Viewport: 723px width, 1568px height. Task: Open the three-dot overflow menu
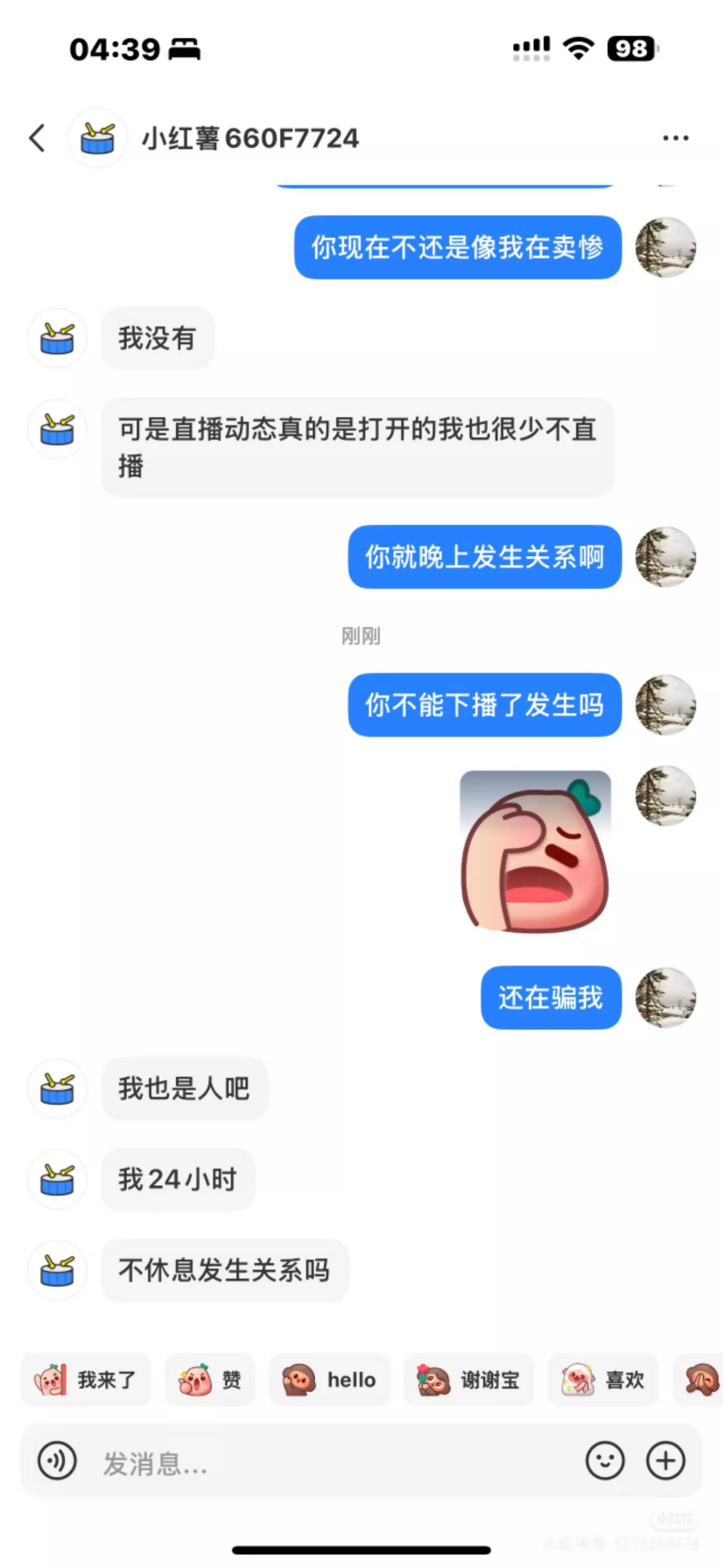point(675,138)
